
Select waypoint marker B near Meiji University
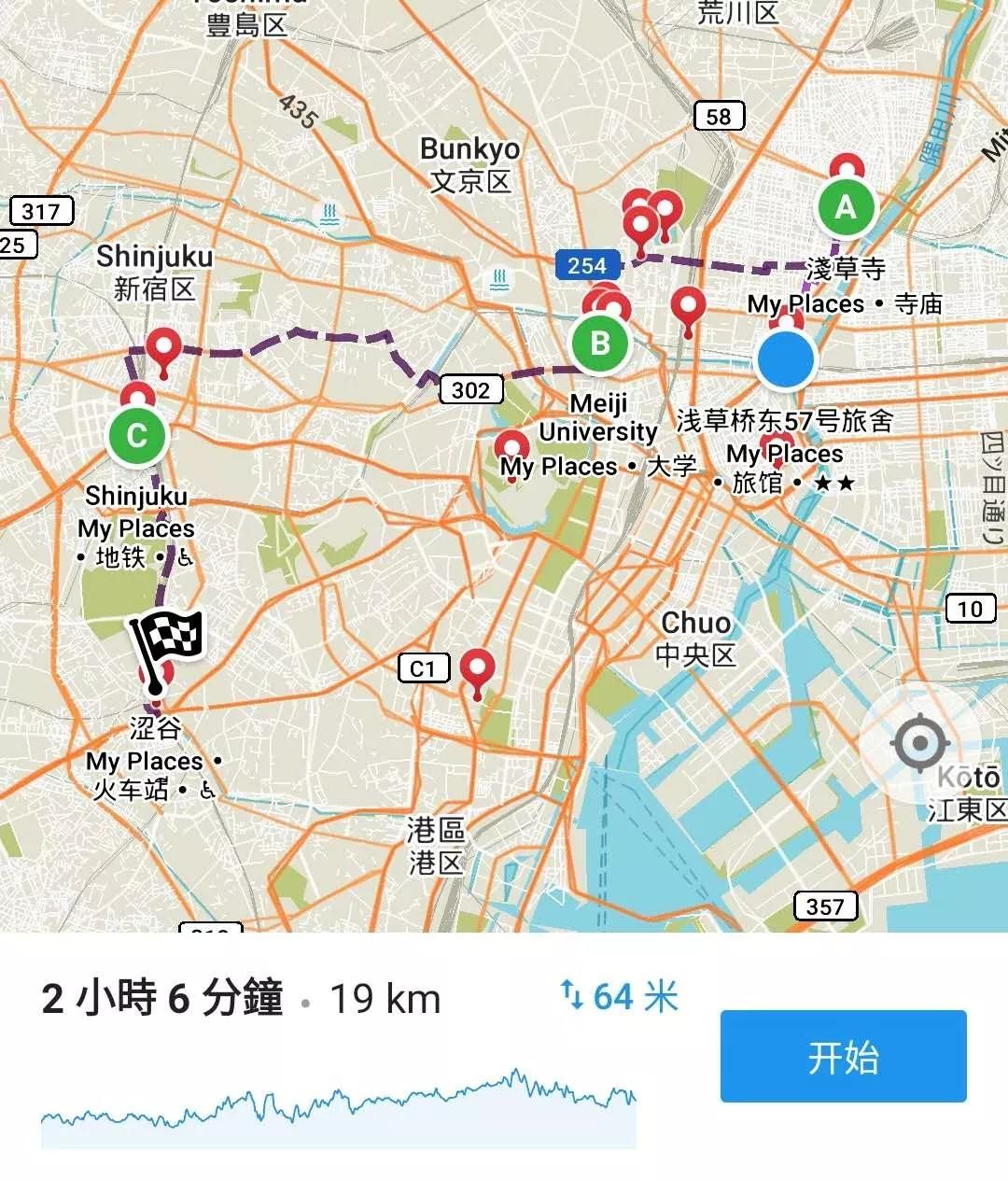pos(598,342)
